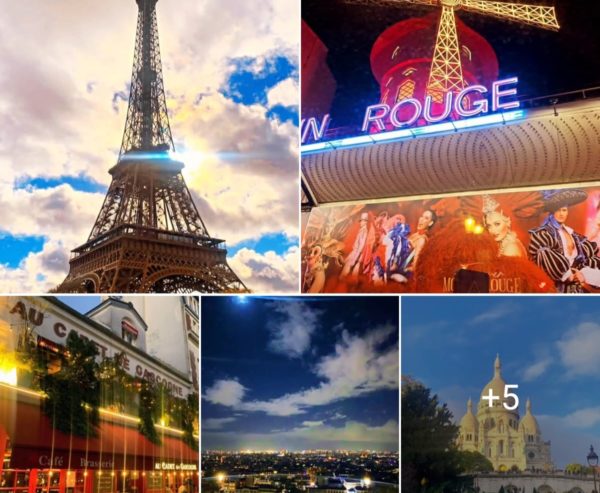View the Moulin Rouge photo
600x493 pixels.
[x=450, y=146]
